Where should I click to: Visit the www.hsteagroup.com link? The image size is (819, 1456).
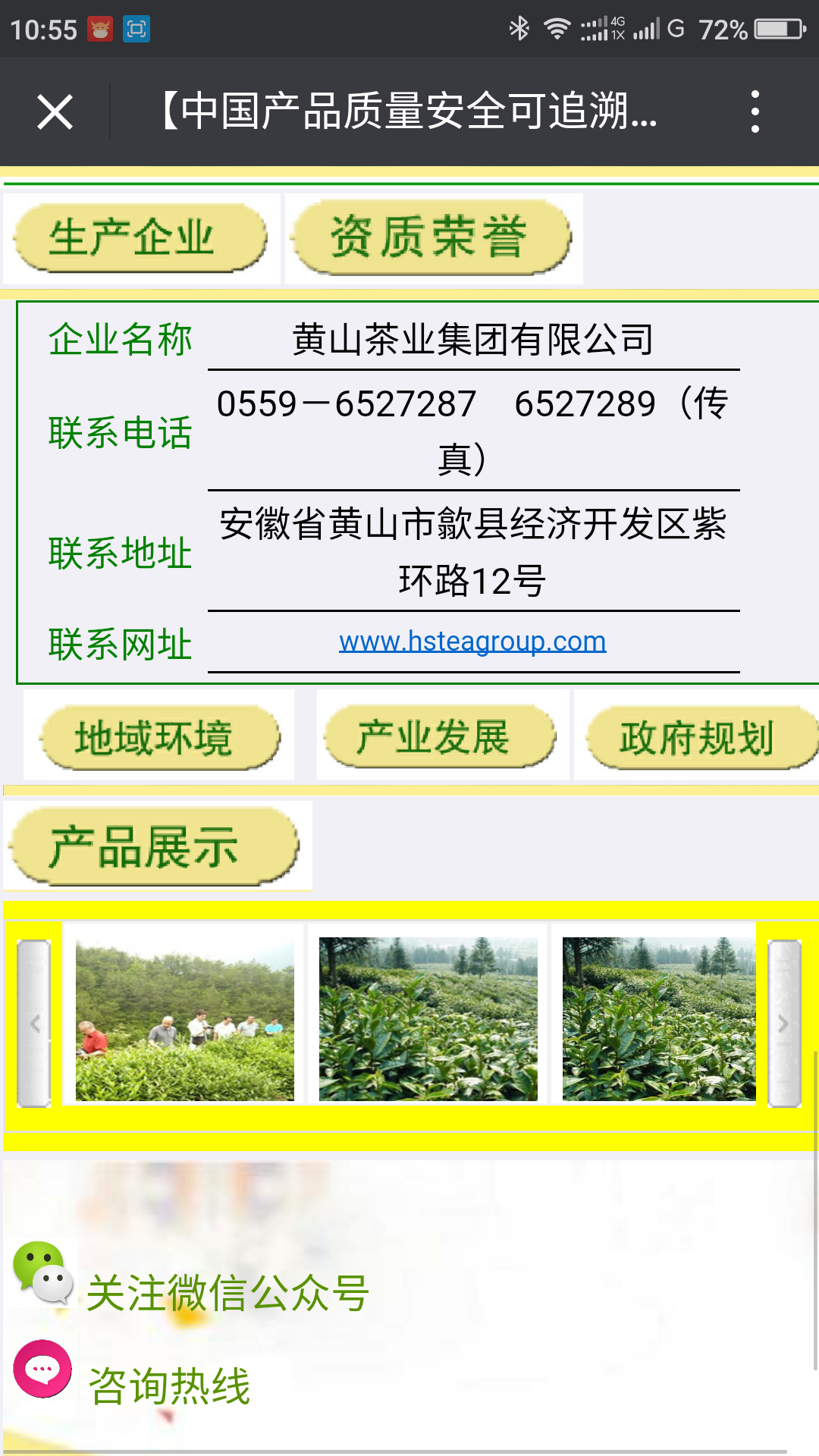472,642
